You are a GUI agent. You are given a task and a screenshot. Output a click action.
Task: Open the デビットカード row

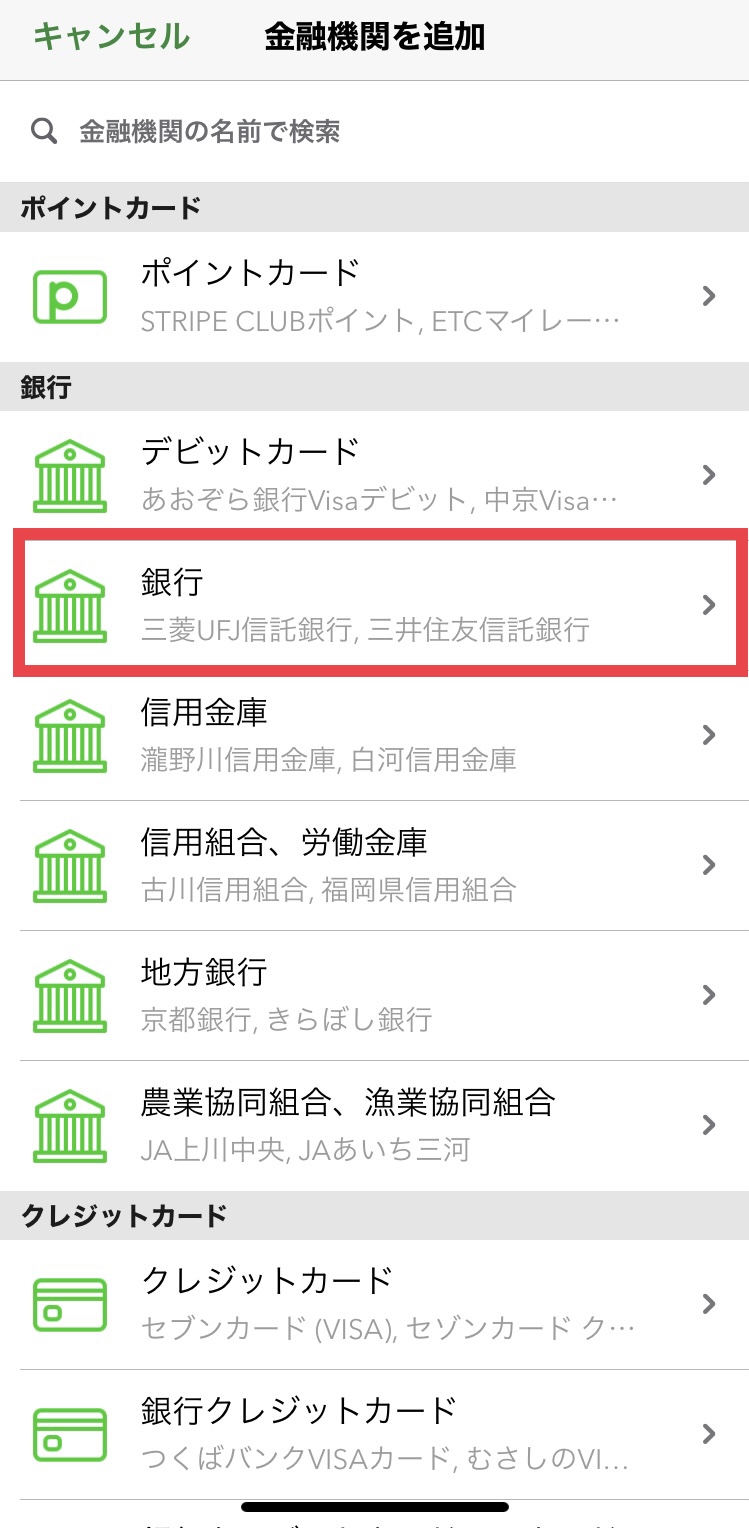(374, 476)
